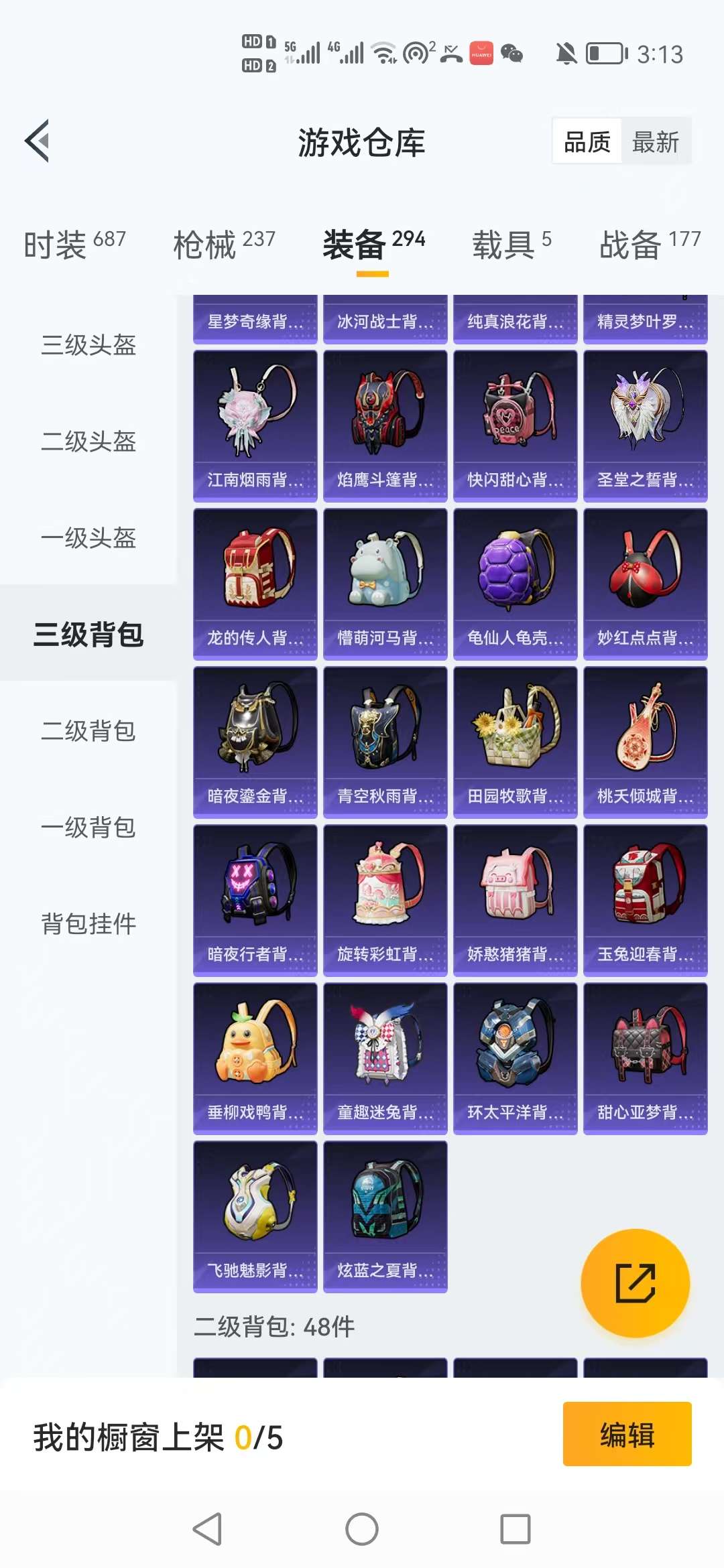Select 二级头盔 category

(88, 442)
